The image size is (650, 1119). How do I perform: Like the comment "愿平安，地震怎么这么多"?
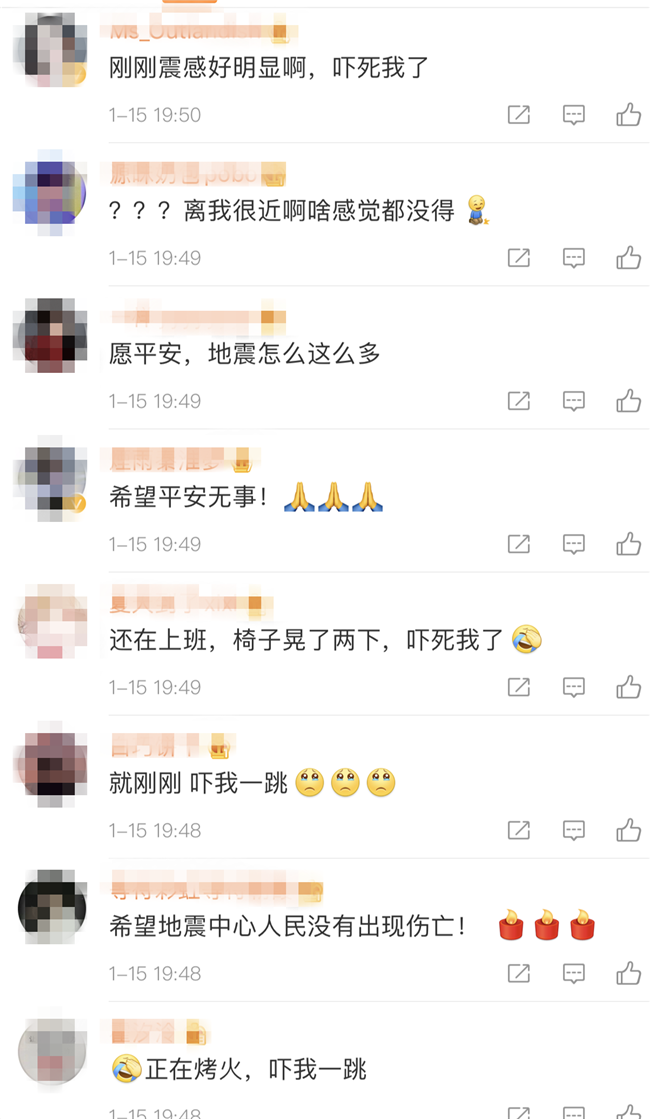click(x=628, y=401)
